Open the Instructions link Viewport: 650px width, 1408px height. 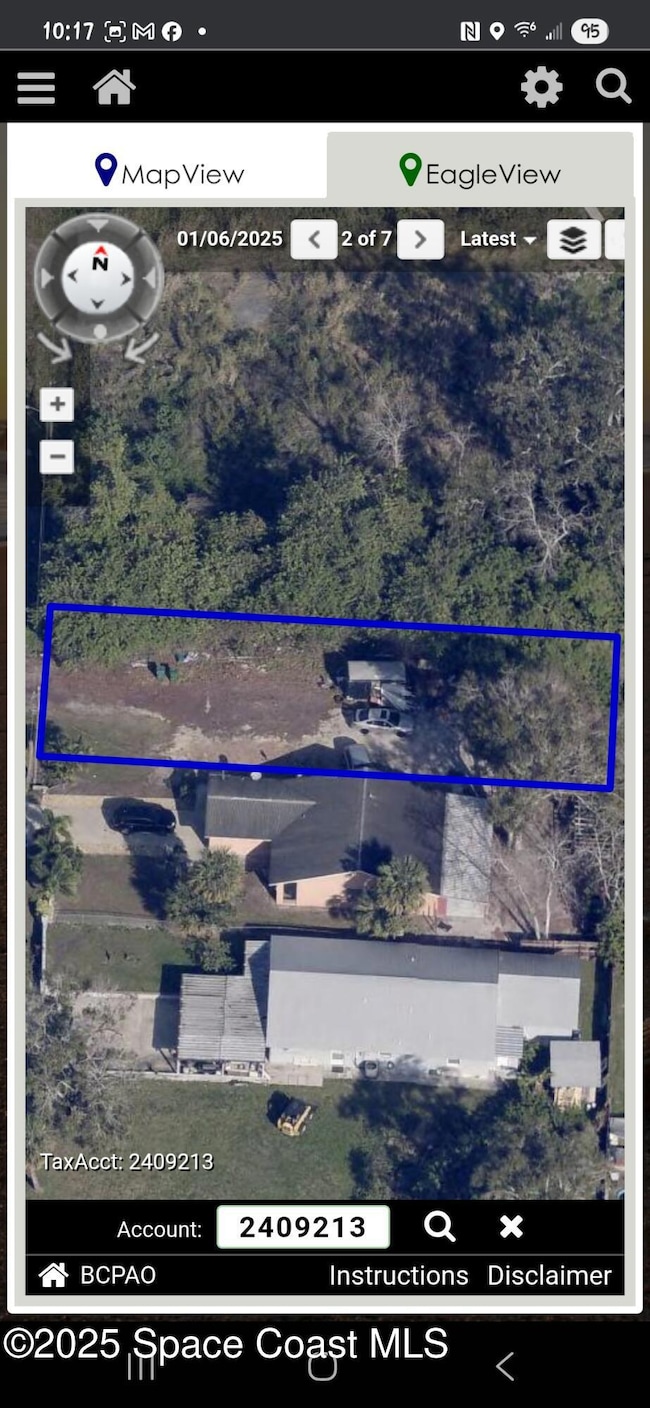398,1275
